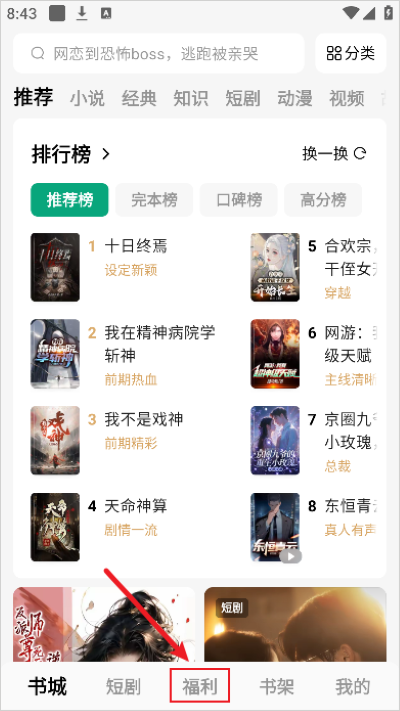Select the 知识 top tab
The image size is (400, 711).
pyautogui.click(x=191, y=98)
